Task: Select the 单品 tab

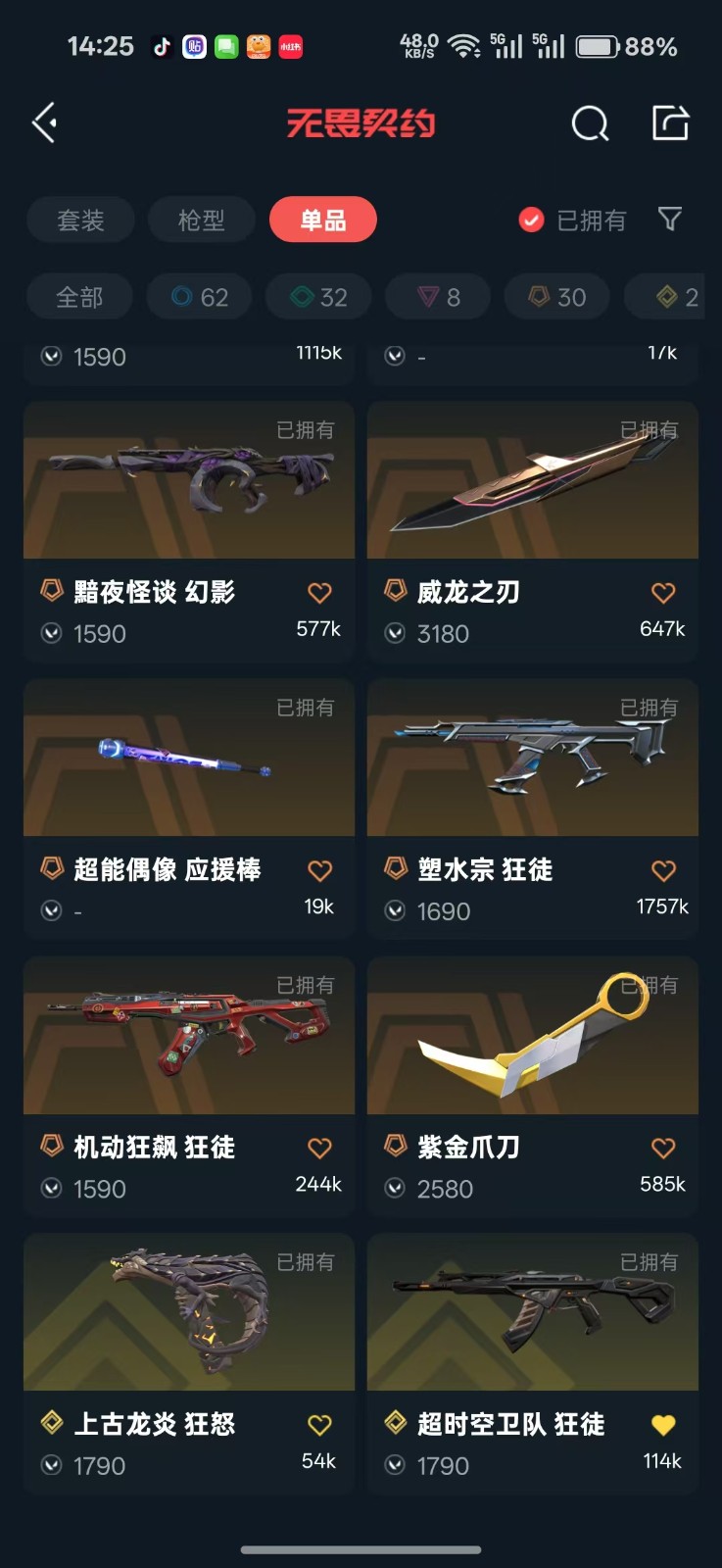Action: pos(323,220)
